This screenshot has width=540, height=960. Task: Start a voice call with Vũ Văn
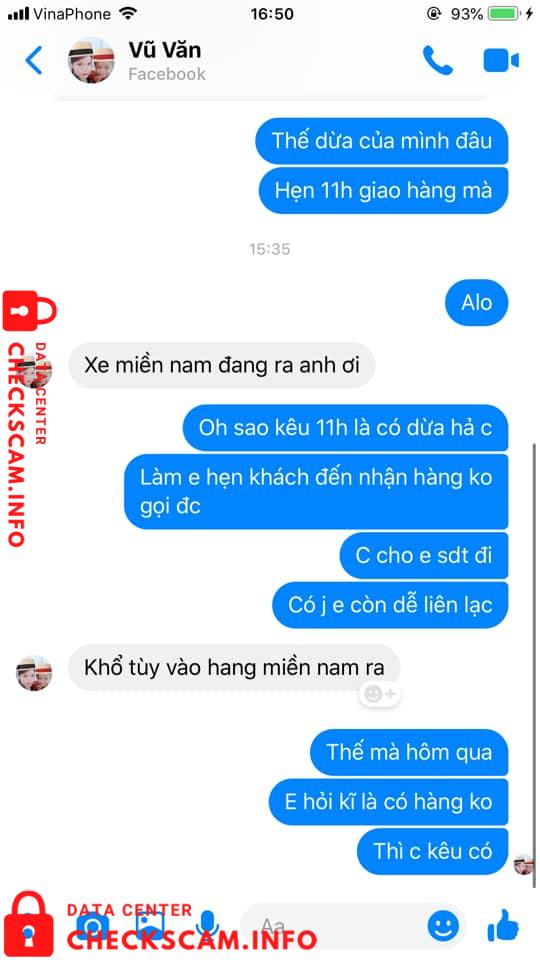pyautogui.click(x=437, y=60)
